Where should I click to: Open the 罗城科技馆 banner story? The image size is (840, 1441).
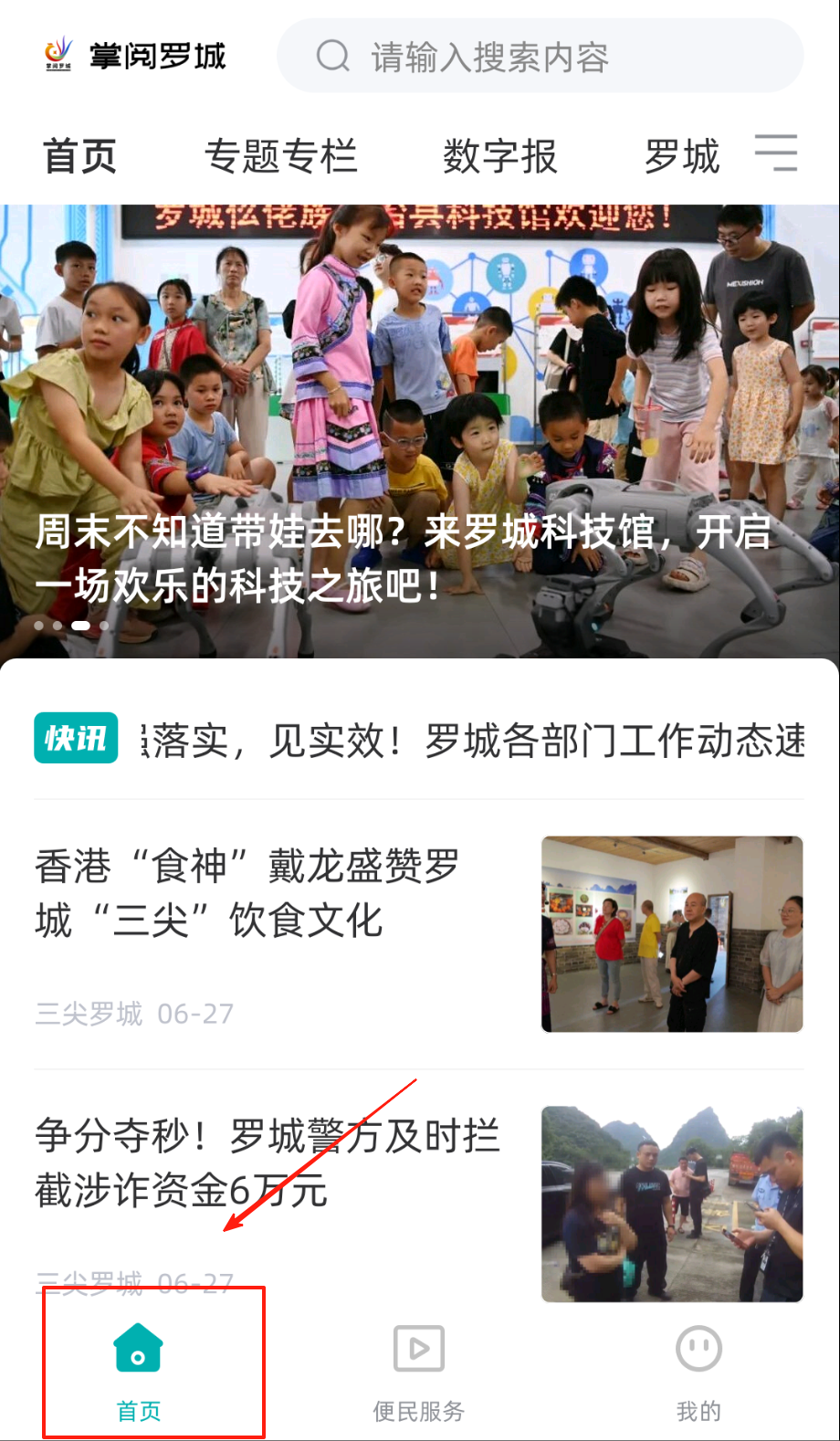click(x=420, y=429)
